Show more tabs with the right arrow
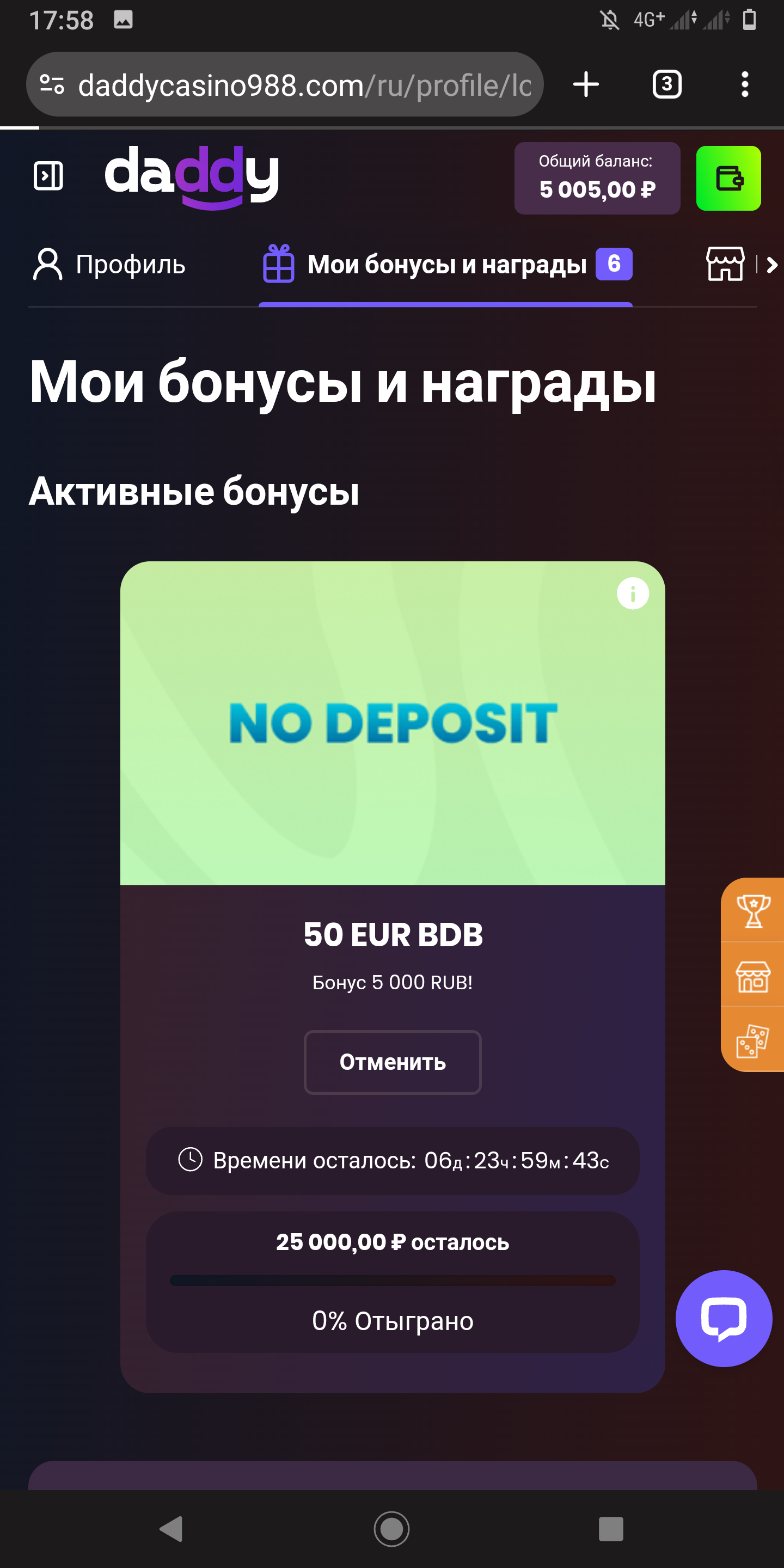The width and height of the screenshot is (784, 1568). coord(772,265)
